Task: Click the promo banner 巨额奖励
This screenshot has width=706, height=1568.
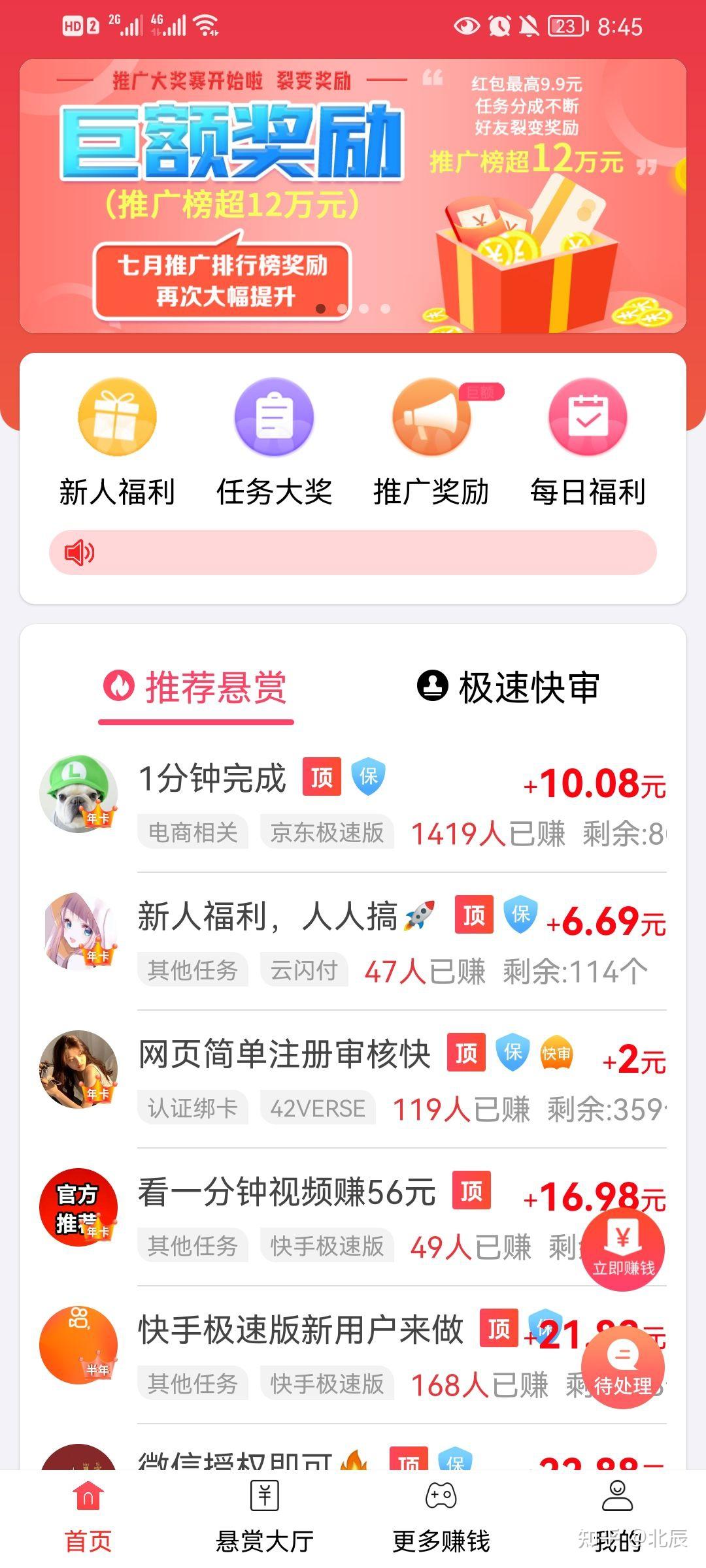Action: click(353, 196)
